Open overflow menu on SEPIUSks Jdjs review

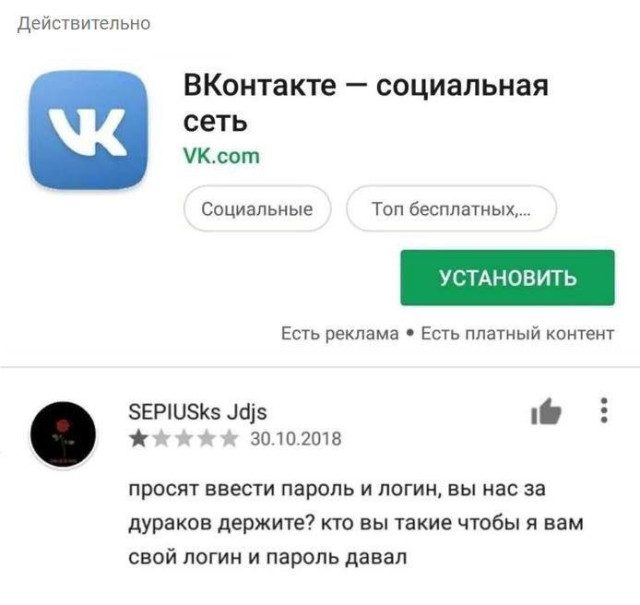tap(603, 411)
